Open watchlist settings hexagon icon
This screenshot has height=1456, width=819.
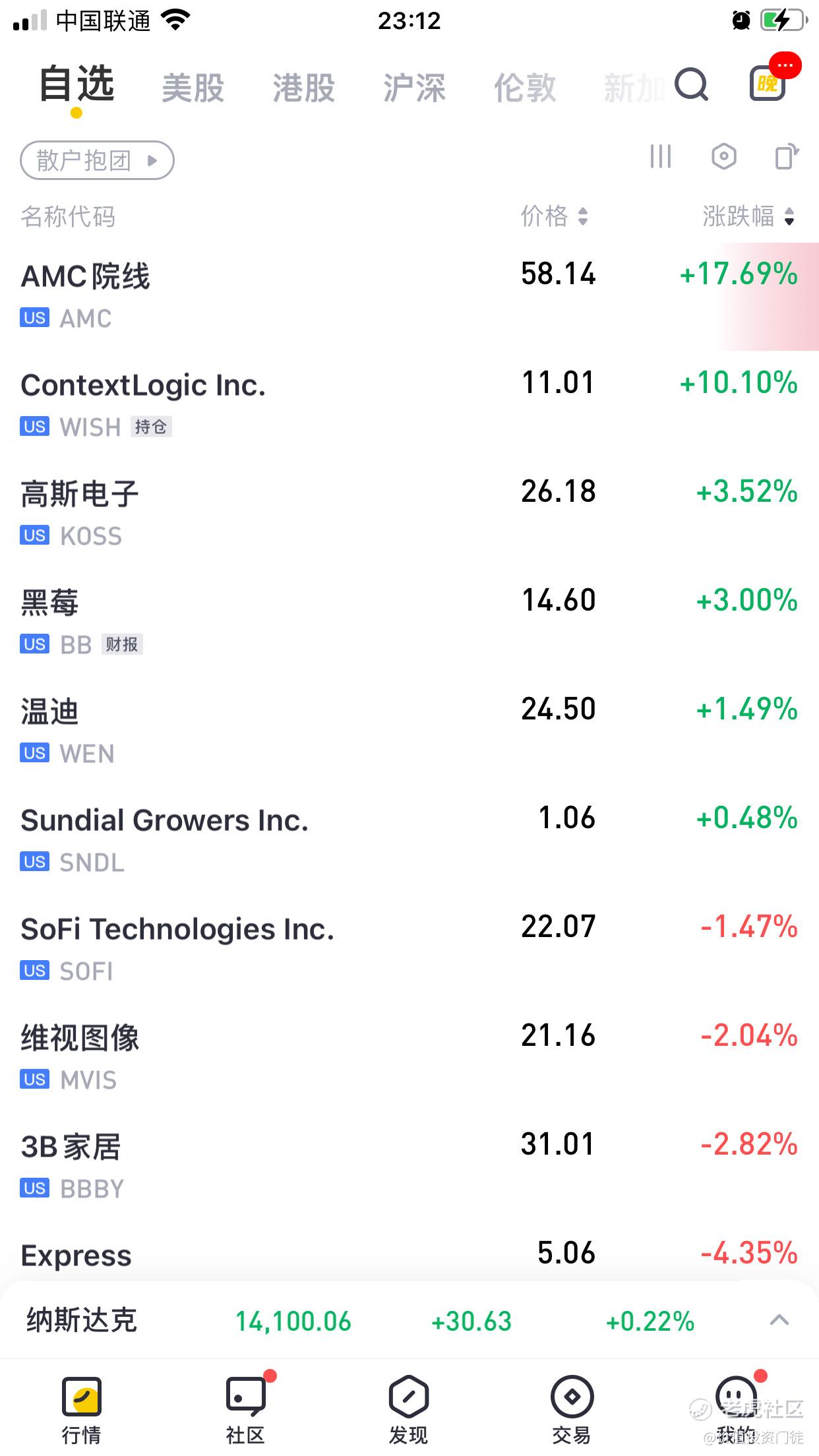723,157
